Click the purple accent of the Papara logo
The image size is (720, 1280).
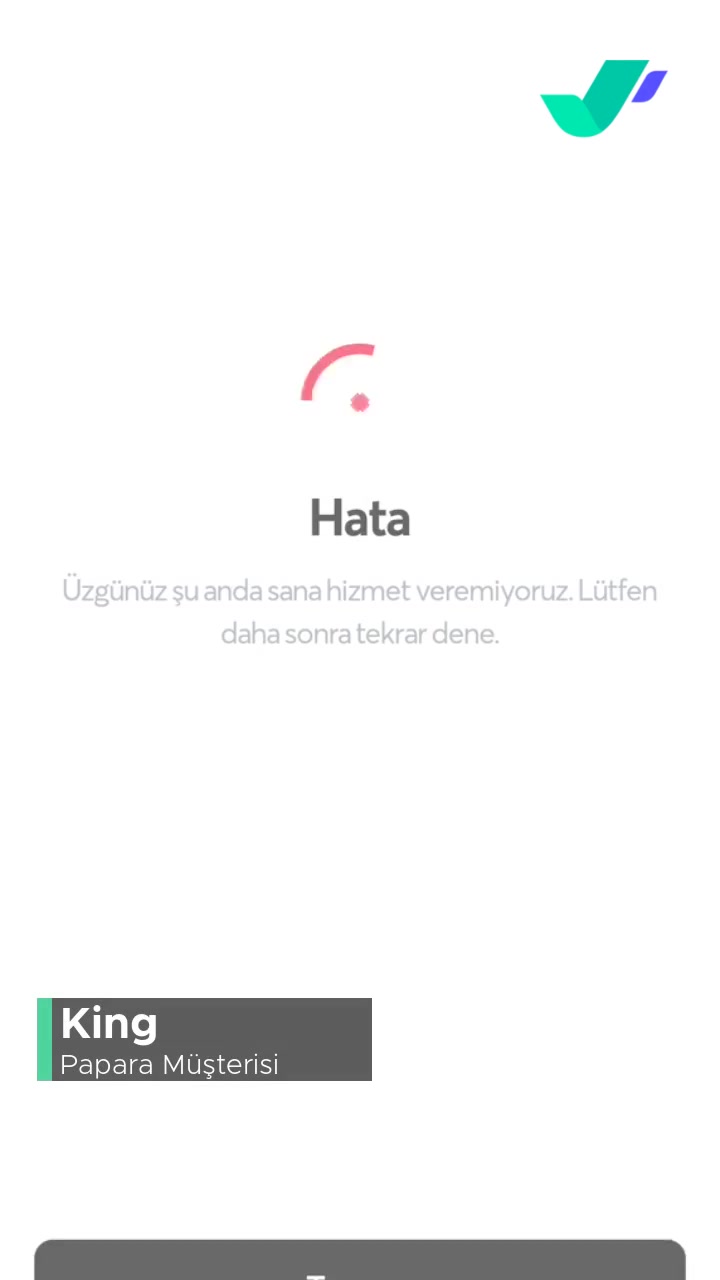tap(650, 85)
